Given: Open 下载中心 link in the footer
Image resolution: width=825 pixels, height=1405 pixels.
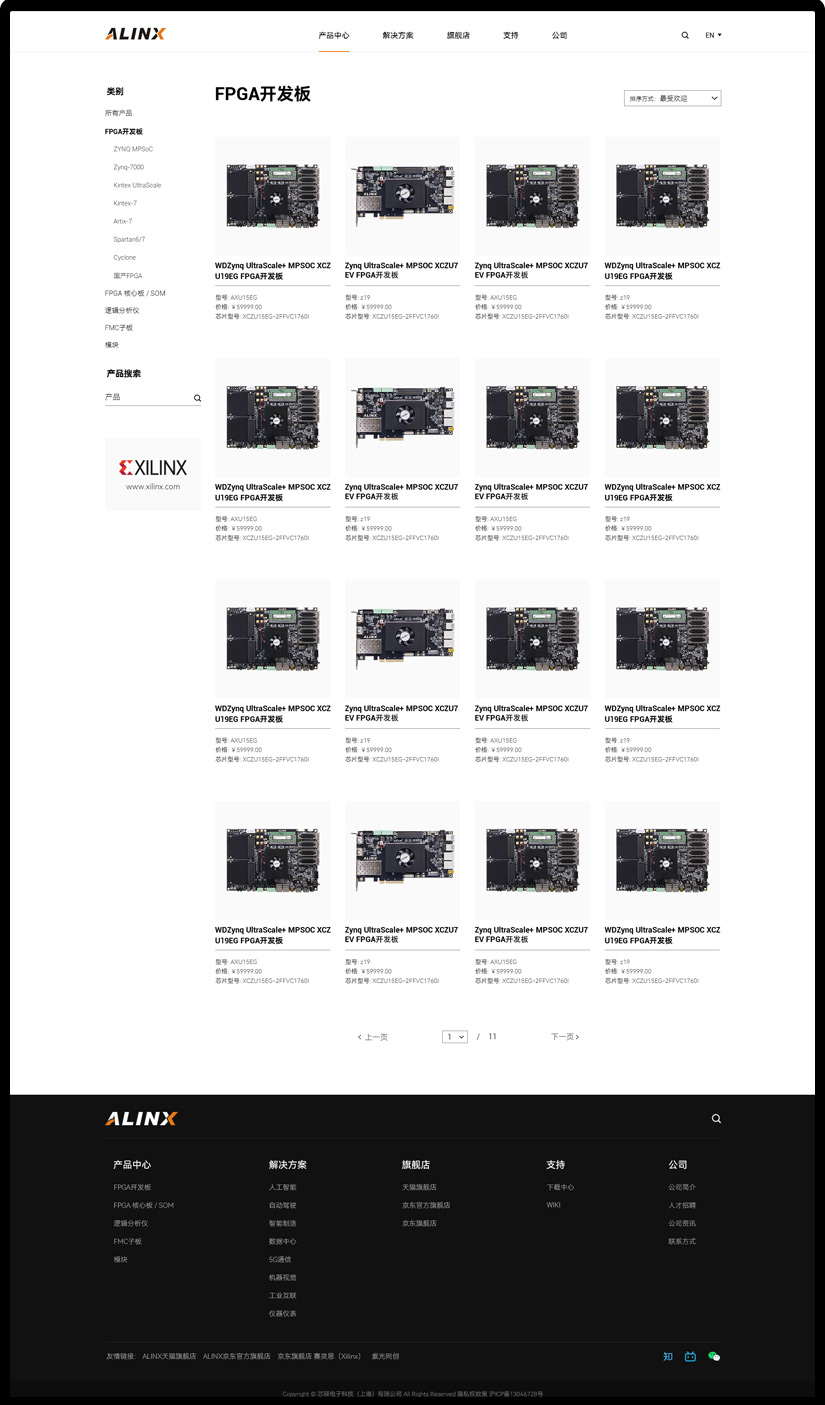Looking at the screenshot, I should [560, 1187].
